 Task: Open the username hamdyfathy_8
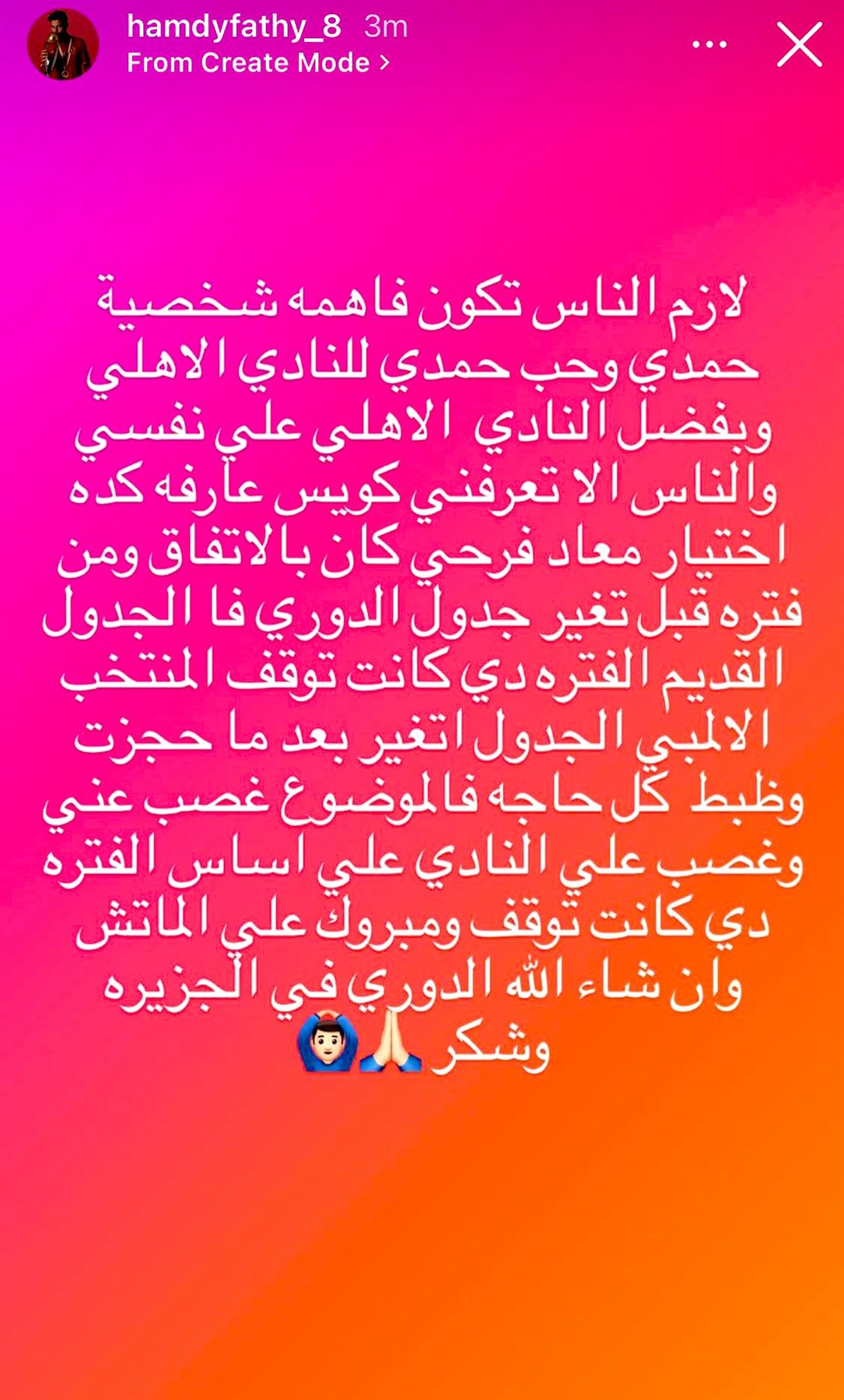pos(233,27)
